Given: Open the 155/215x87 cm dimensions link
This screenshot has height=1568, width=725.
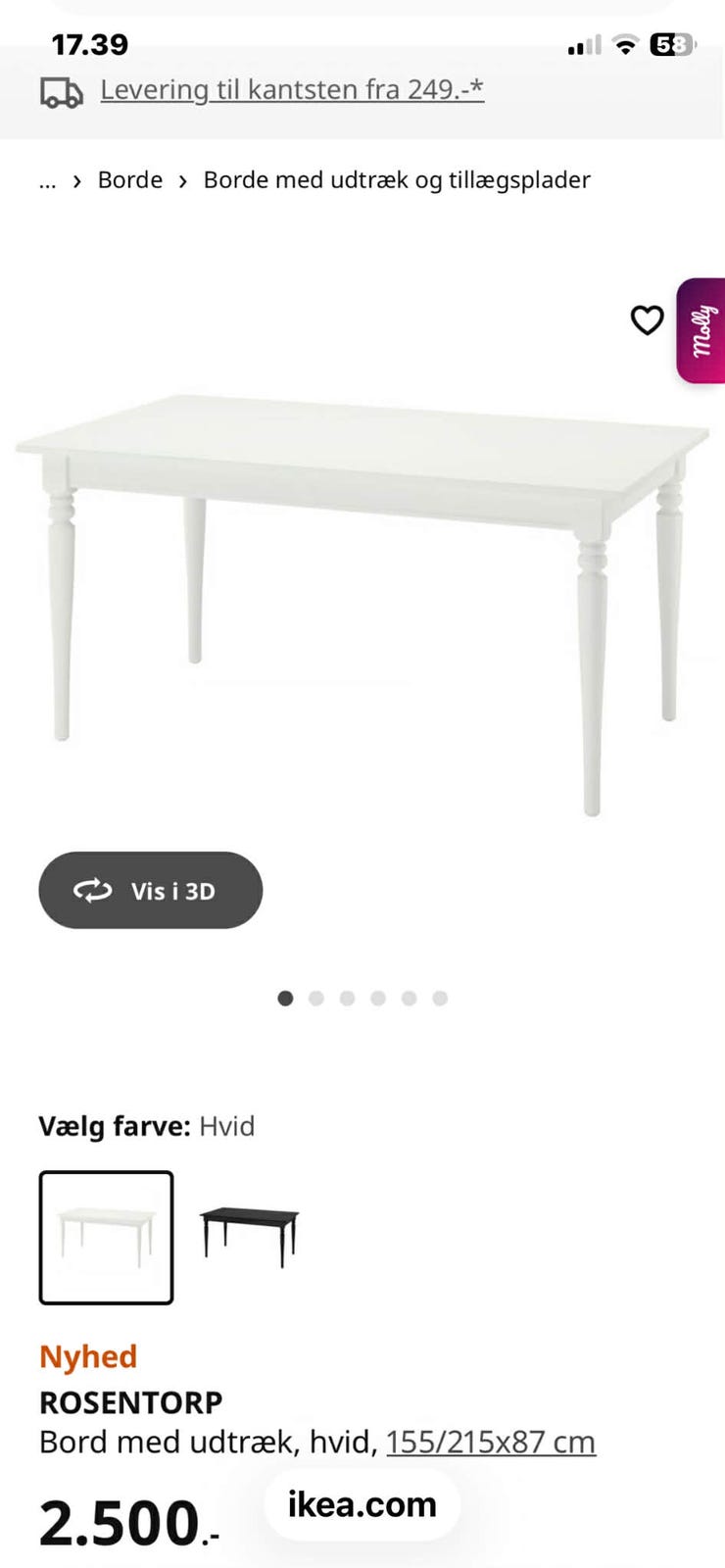Looking at the screenshot, I should (x=491, y=1442).
